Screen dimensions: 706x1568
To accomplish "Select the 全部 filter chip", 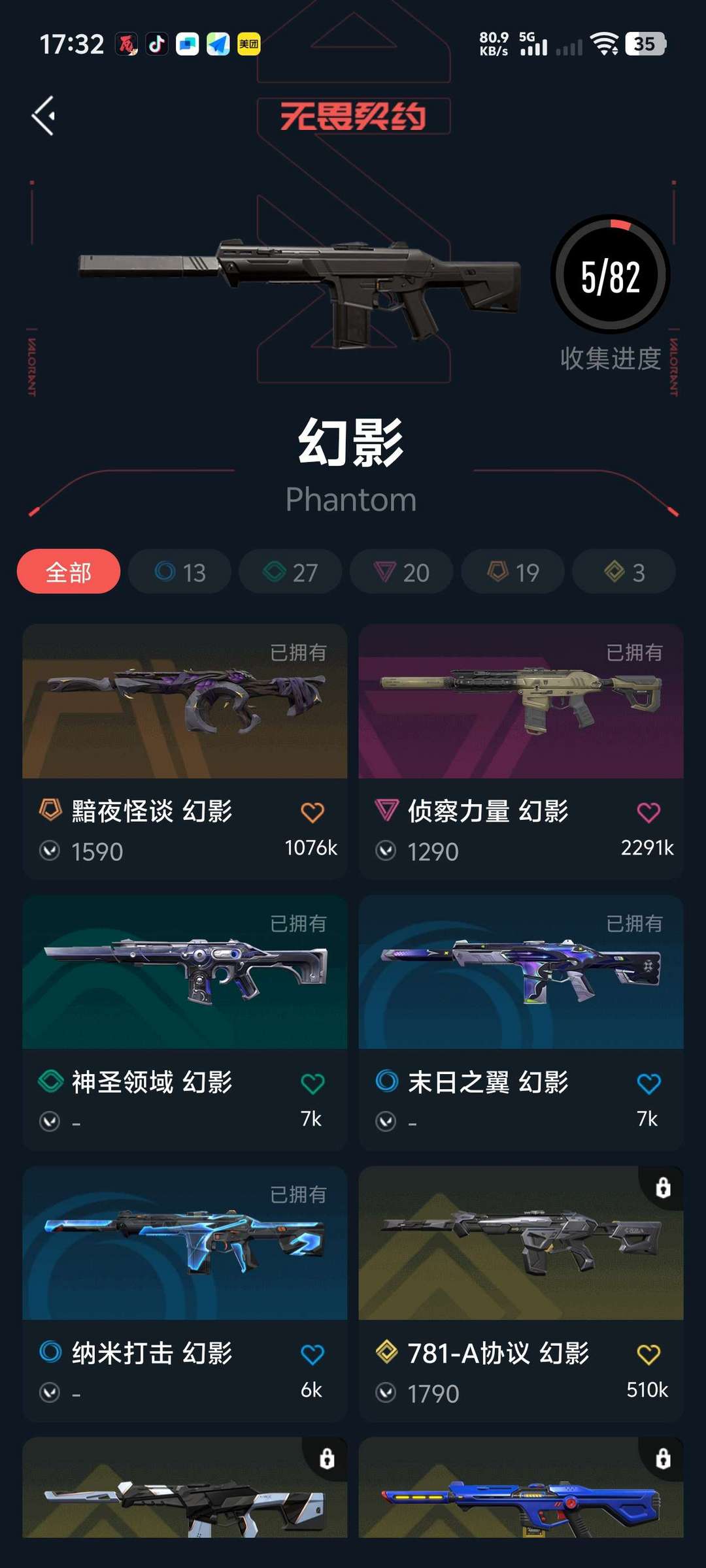I will click(x=69, y=572).
